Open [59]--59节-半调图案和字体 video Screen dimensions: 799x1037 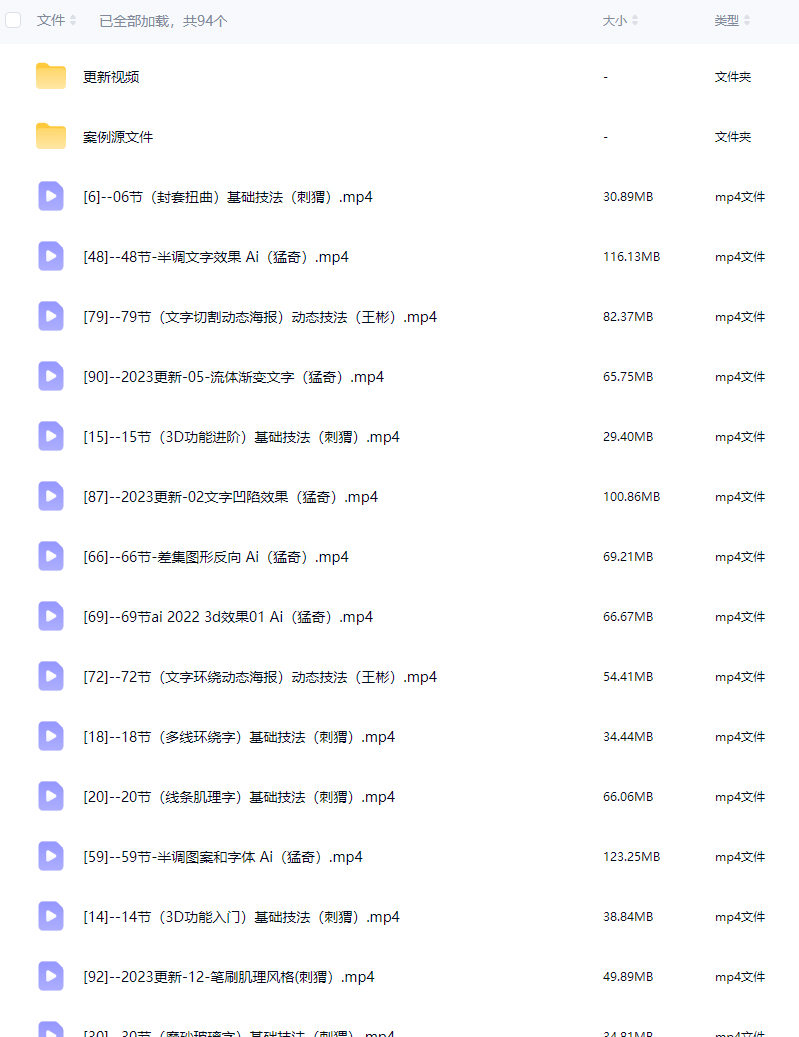pyautogui.click(x=222, y=857)
